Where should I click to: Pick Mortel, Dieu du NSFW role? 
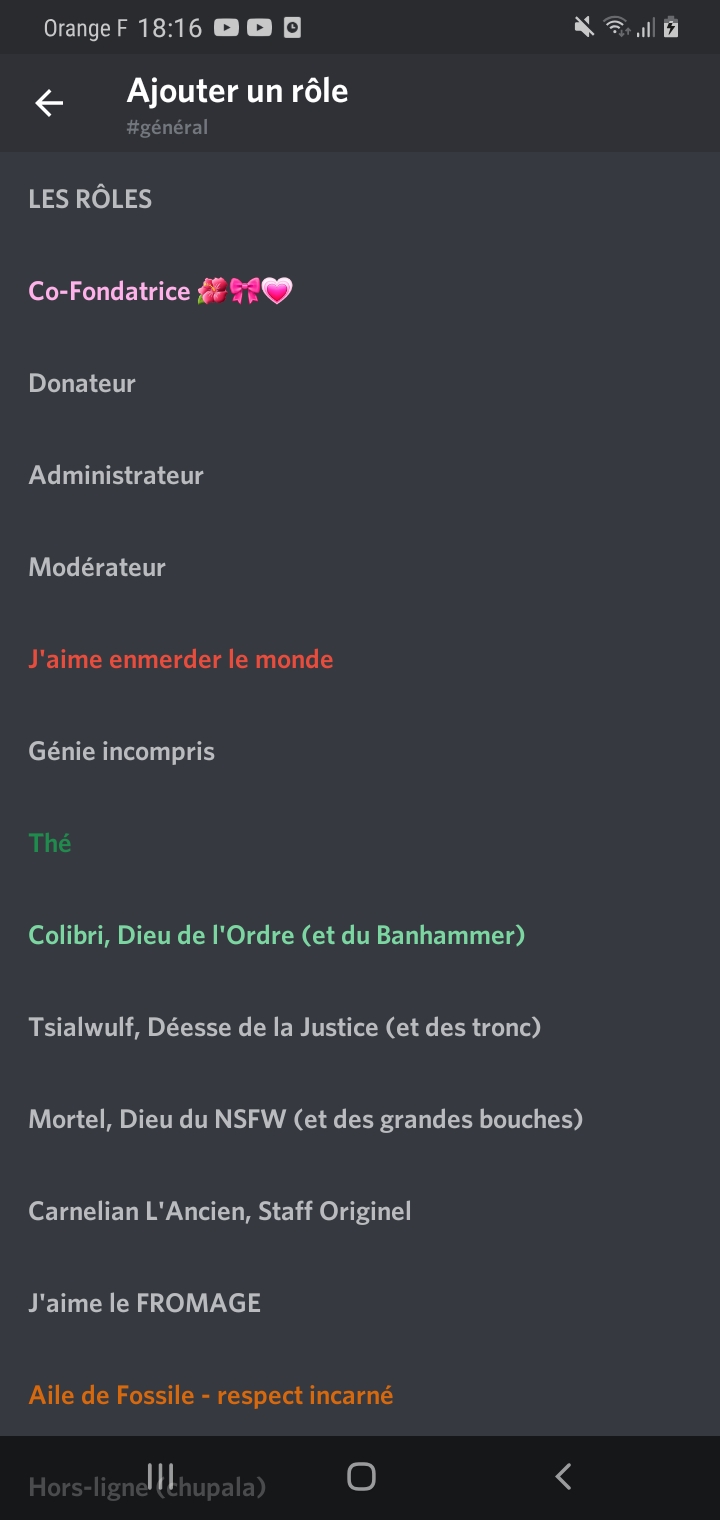pyautogui.click(x=306, y=1119)
